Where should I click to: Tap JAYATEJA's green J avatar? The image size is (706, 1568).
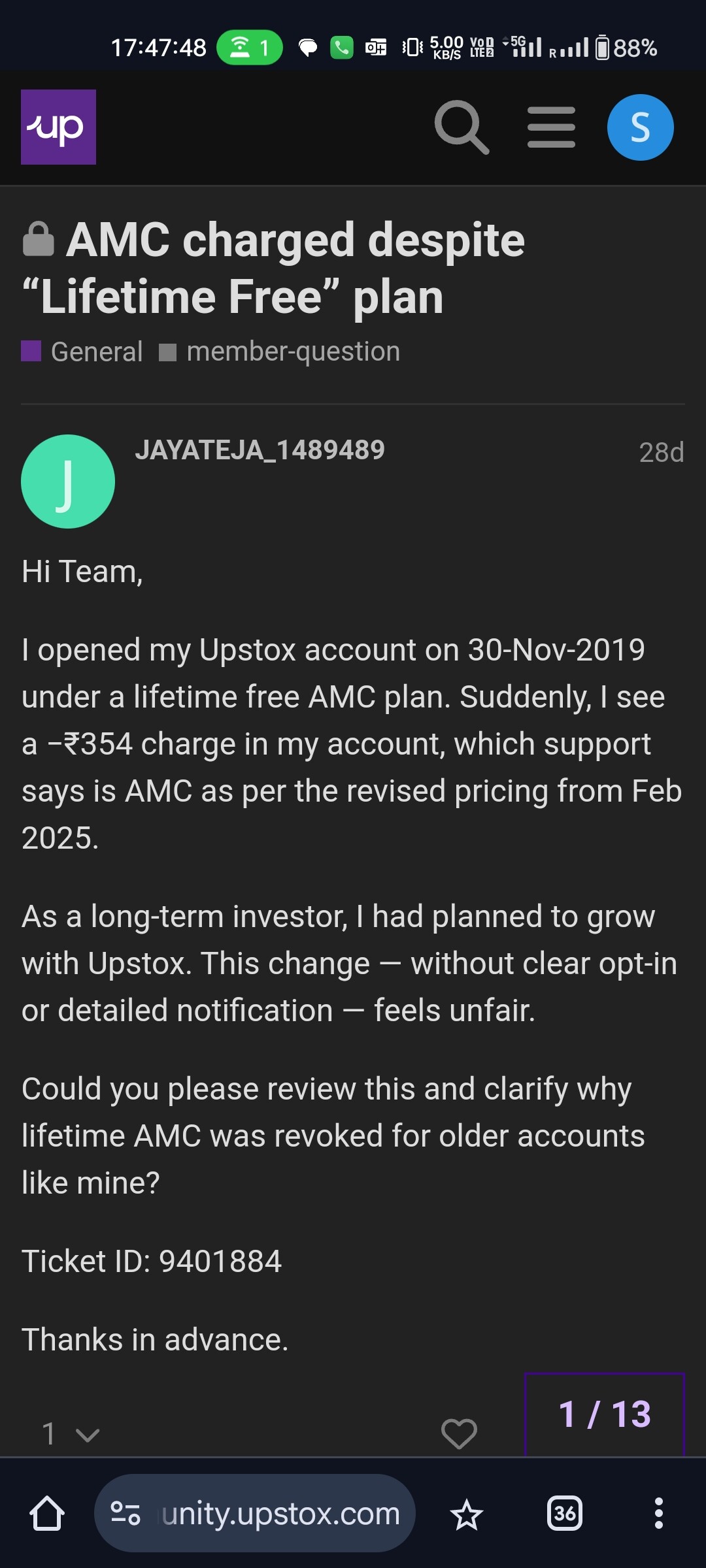(68, 482)
